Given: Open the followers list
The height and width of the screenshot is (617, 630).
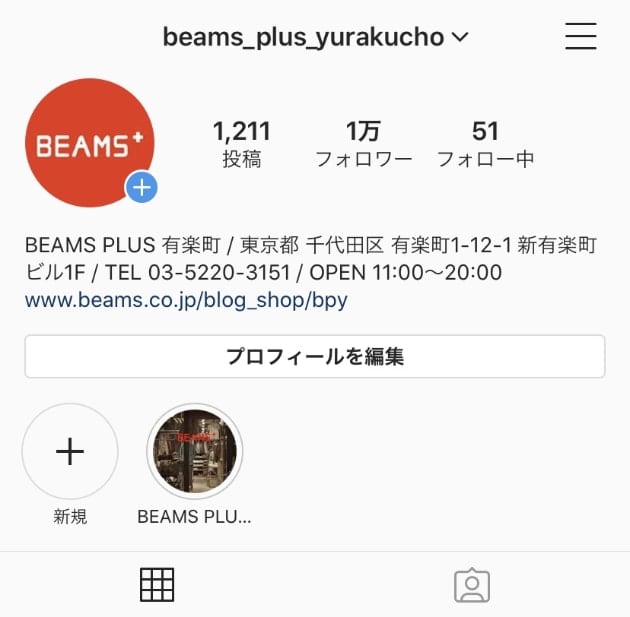Looking at the screenshot, I should tap(364, 143).
